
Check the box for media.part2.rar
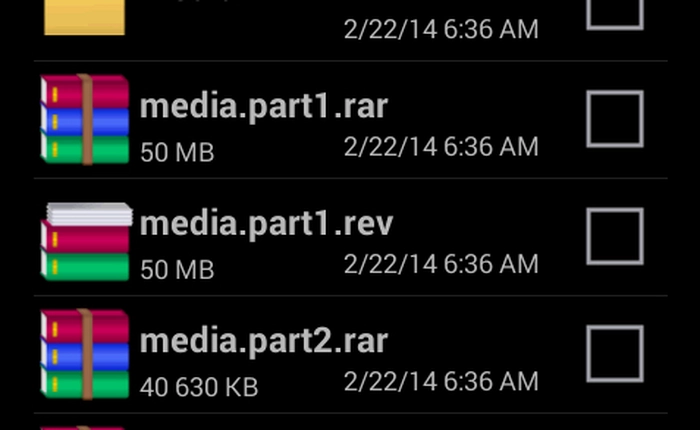click(614, 354)
